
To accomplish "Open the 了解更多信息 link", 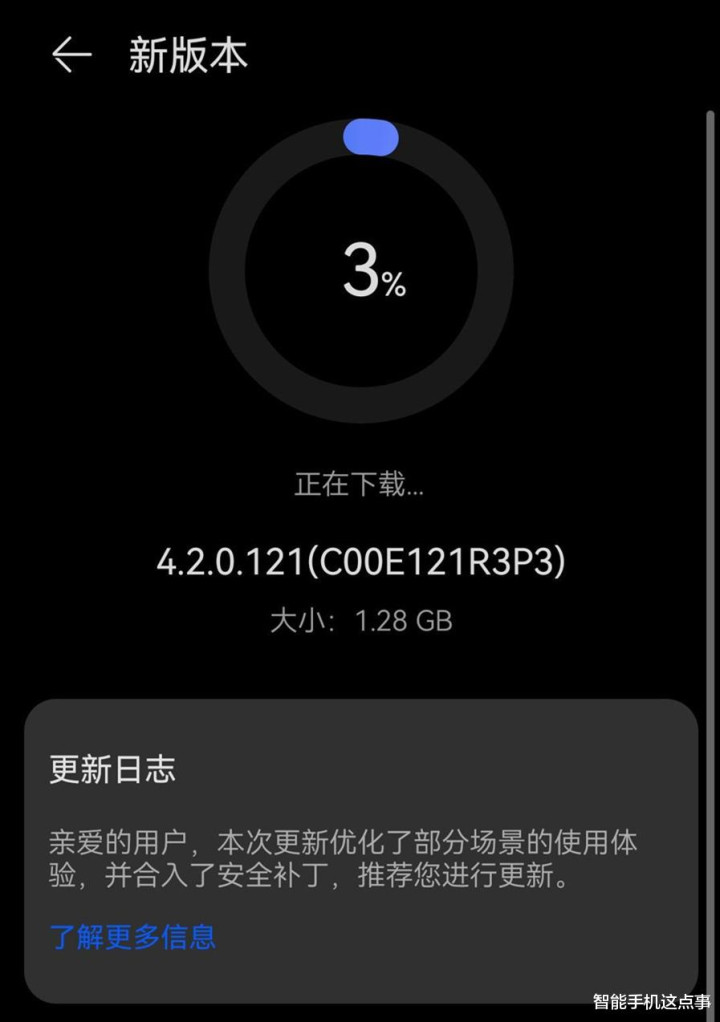I will click(x=133, y=937).
